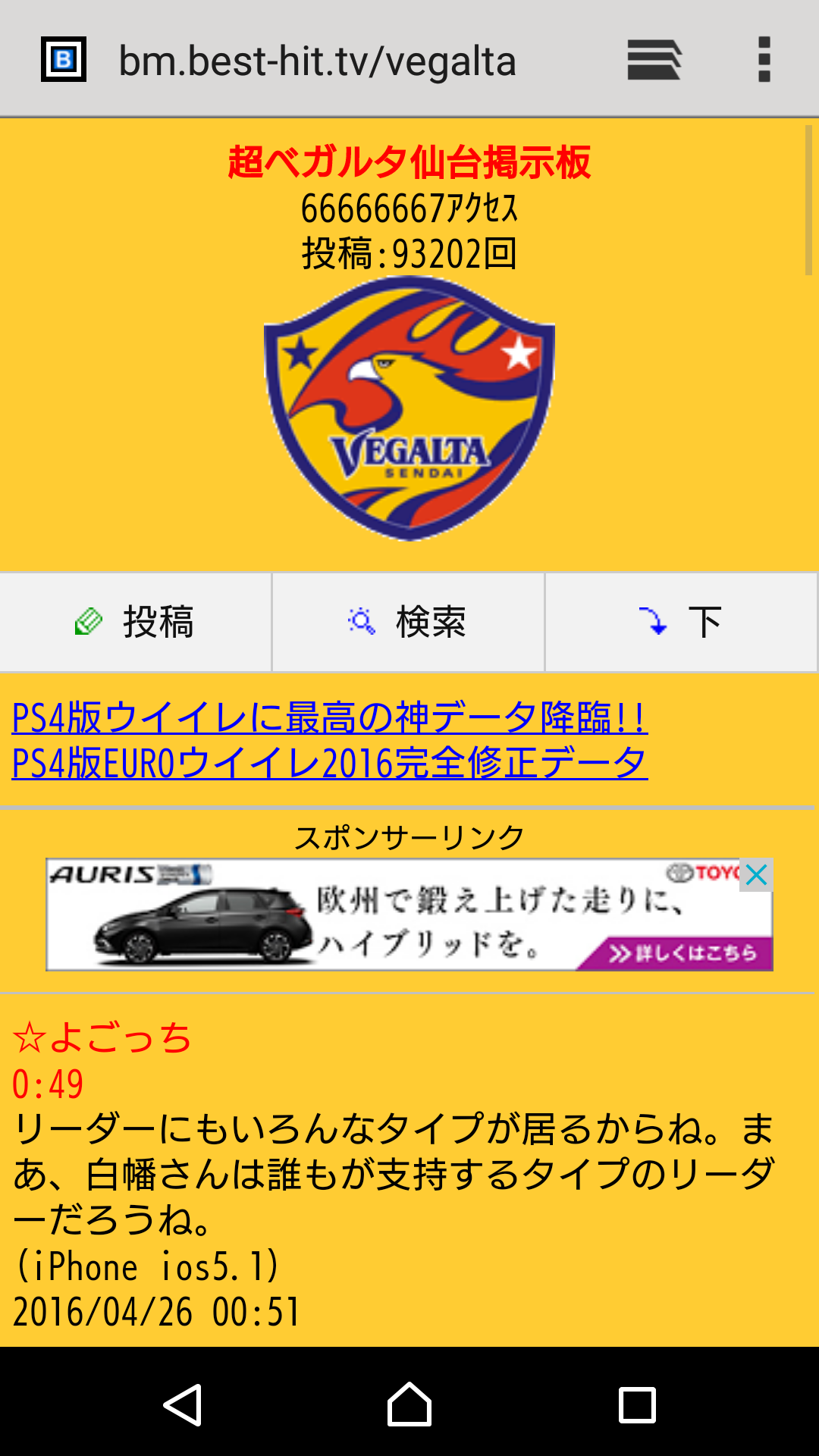Viewport: 819px width, 1456px height.
Task: Open the browser overflow menu
Action: pos(764,59)
